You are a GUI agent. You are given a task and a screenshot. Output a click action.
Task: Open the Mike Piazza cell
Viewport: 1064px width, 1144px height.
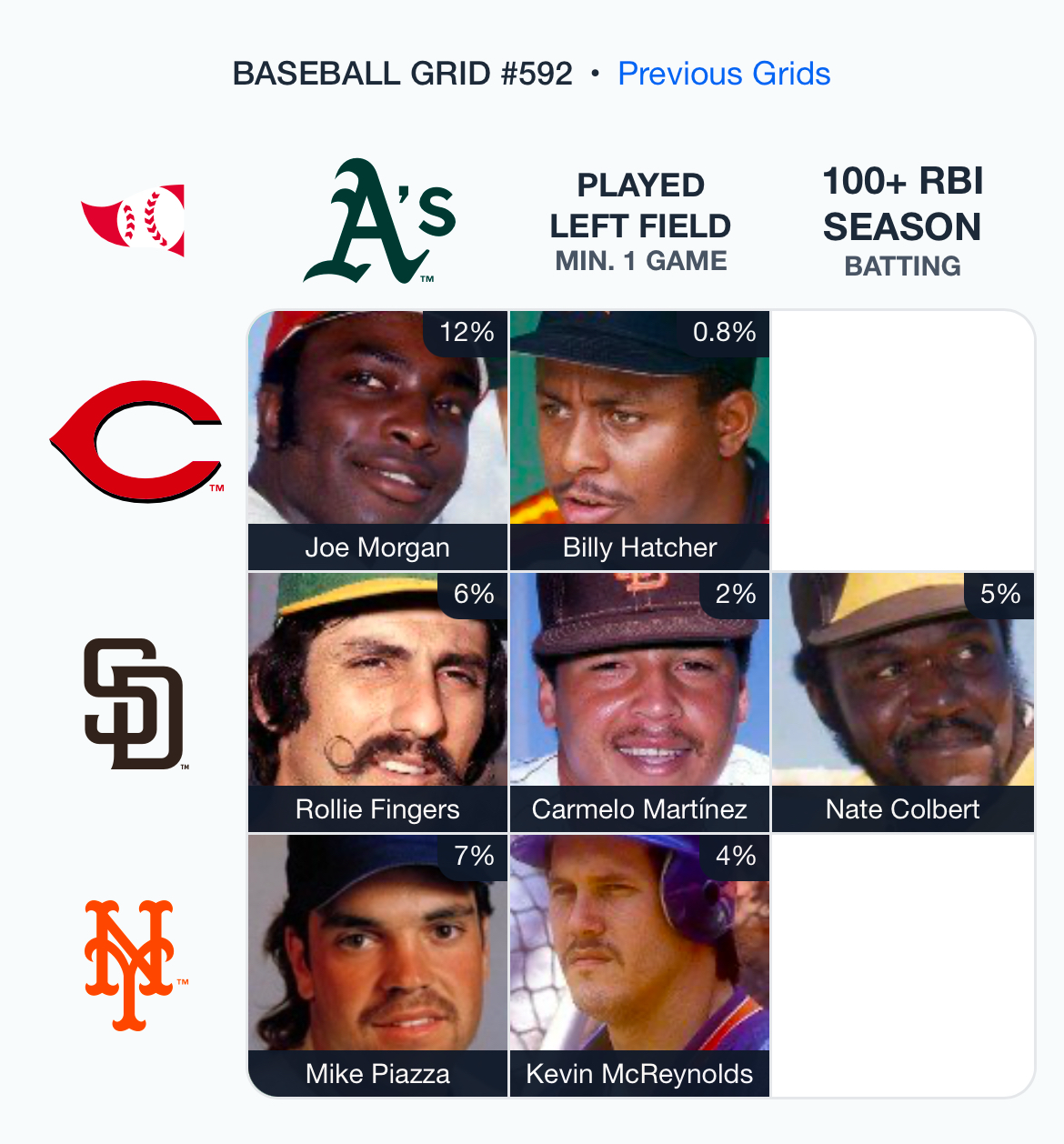click(377, 965)
